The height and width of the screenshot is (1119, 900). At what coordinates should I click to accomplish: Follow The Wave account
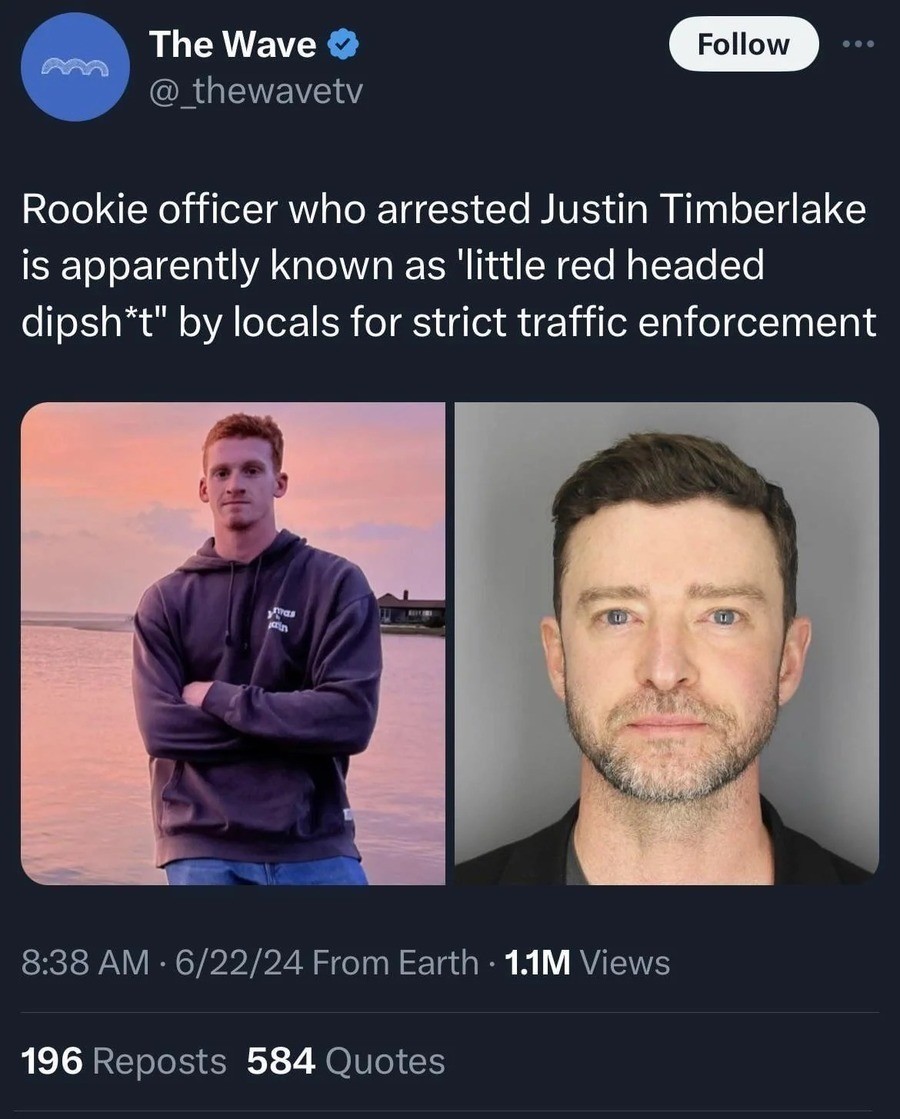(x=743, y=45)
